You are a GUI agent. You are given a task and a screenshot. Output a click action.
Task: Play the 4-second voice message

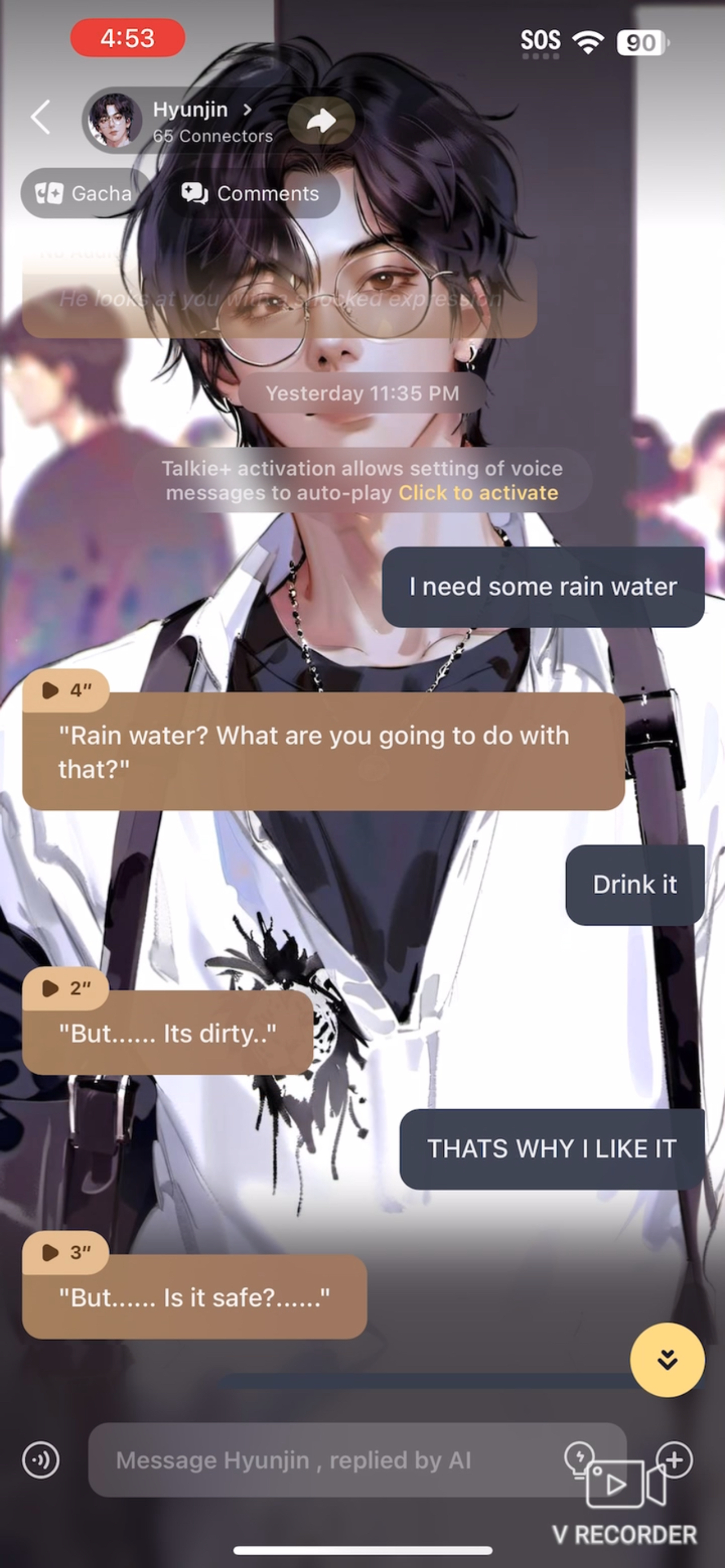pyautogui.click(x=65, y=690)
